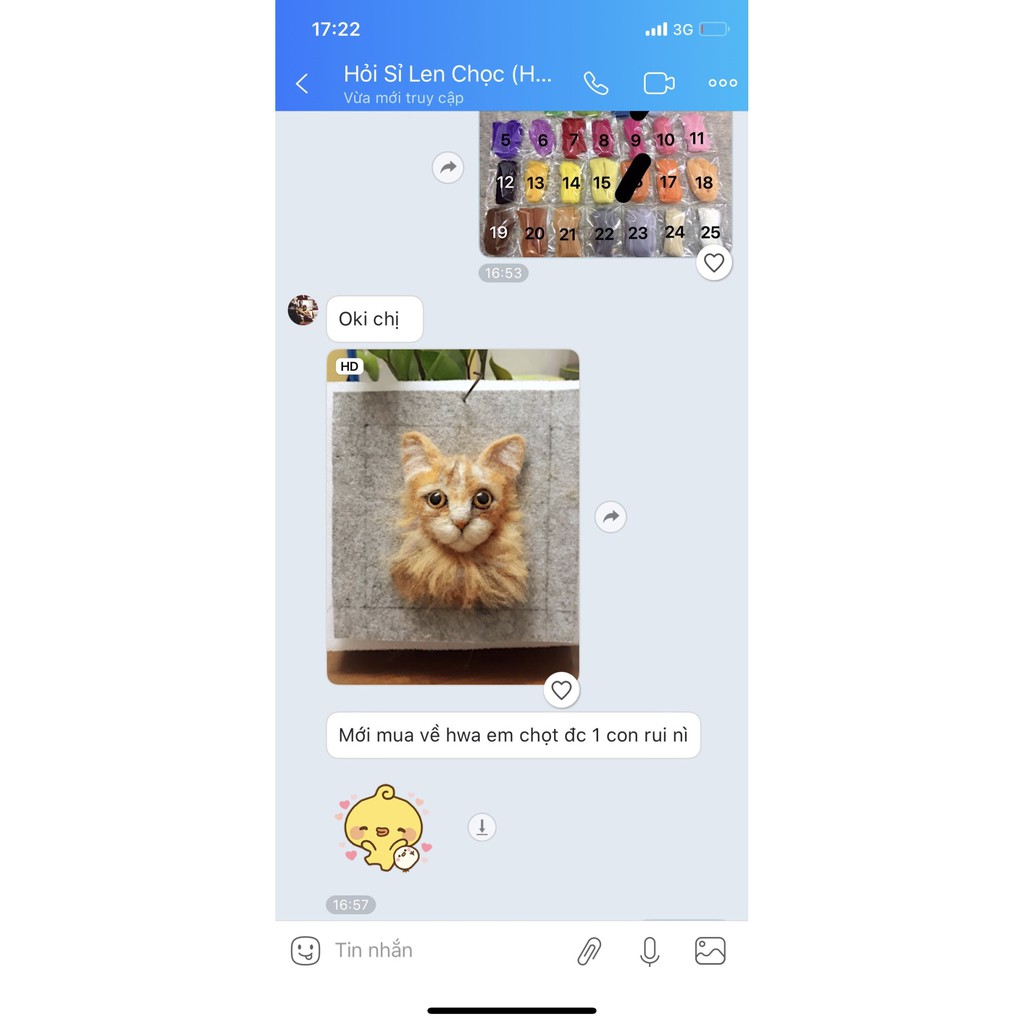Like the wool color chart image
The image size is (1024, 1024).
point(713,263)
